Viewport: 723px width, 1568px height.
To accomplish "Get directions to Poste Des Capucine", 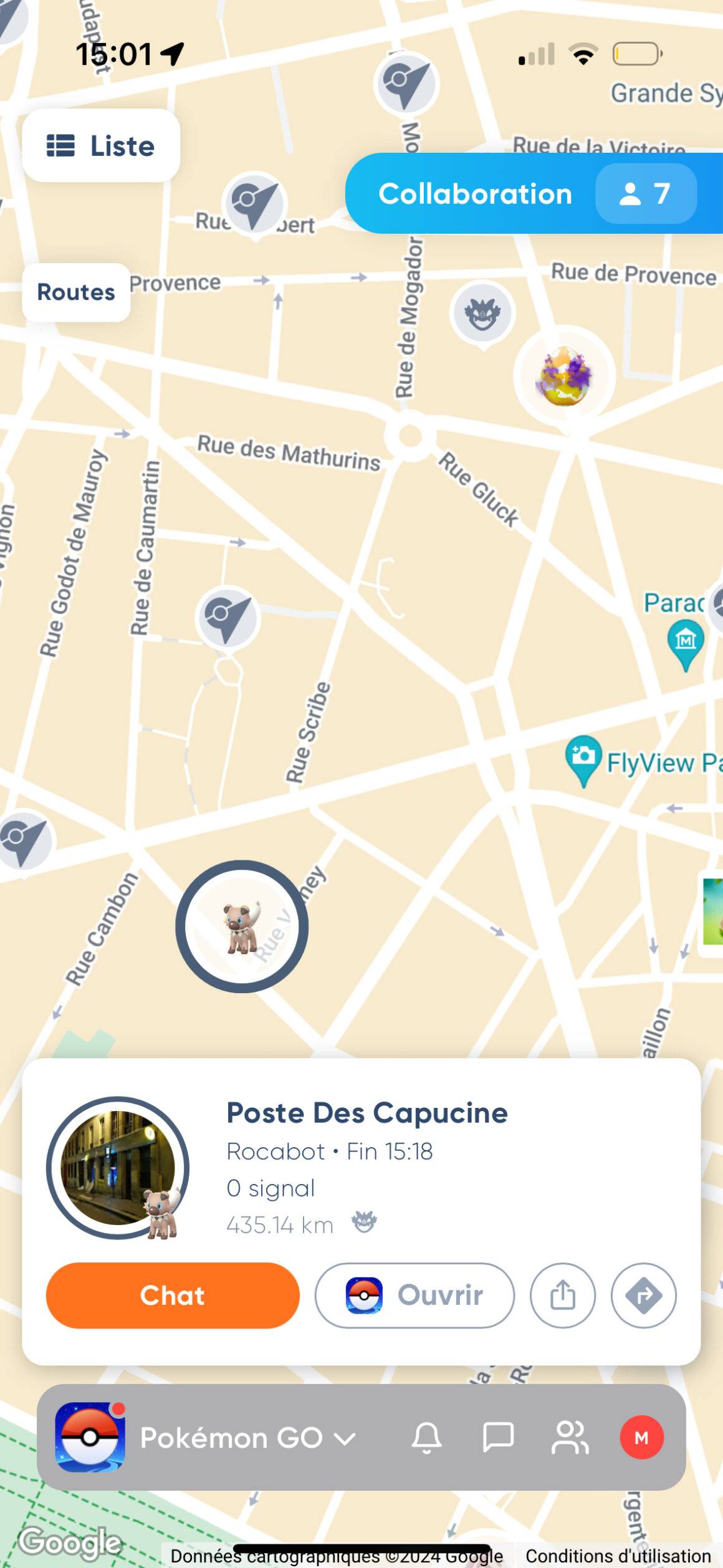I will 643,1296.
